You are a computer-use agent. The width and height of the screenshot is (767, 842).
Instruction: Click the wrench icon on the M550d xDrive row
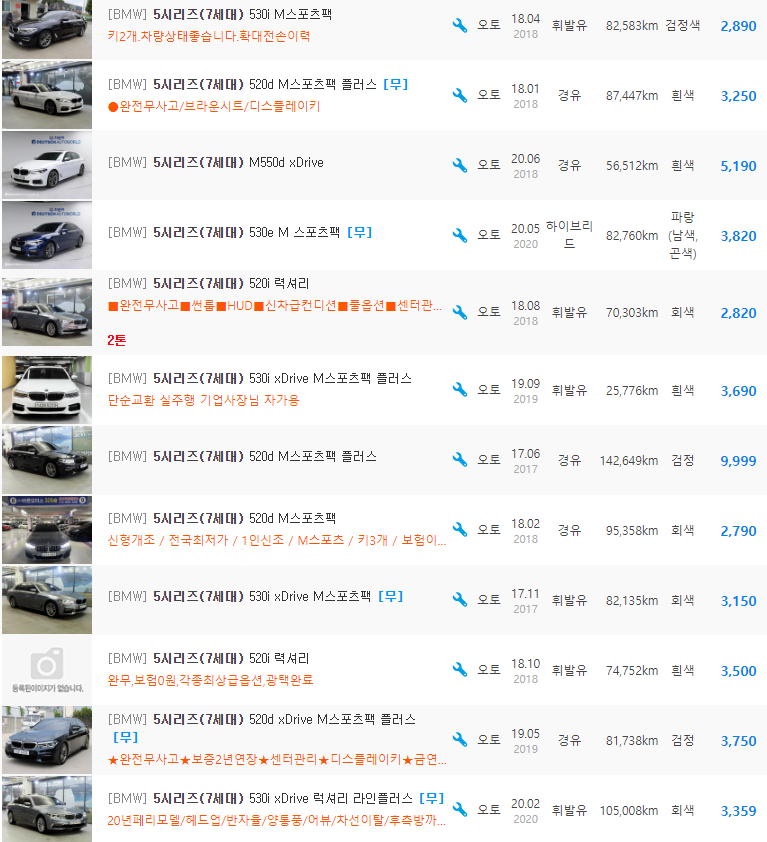459,166
